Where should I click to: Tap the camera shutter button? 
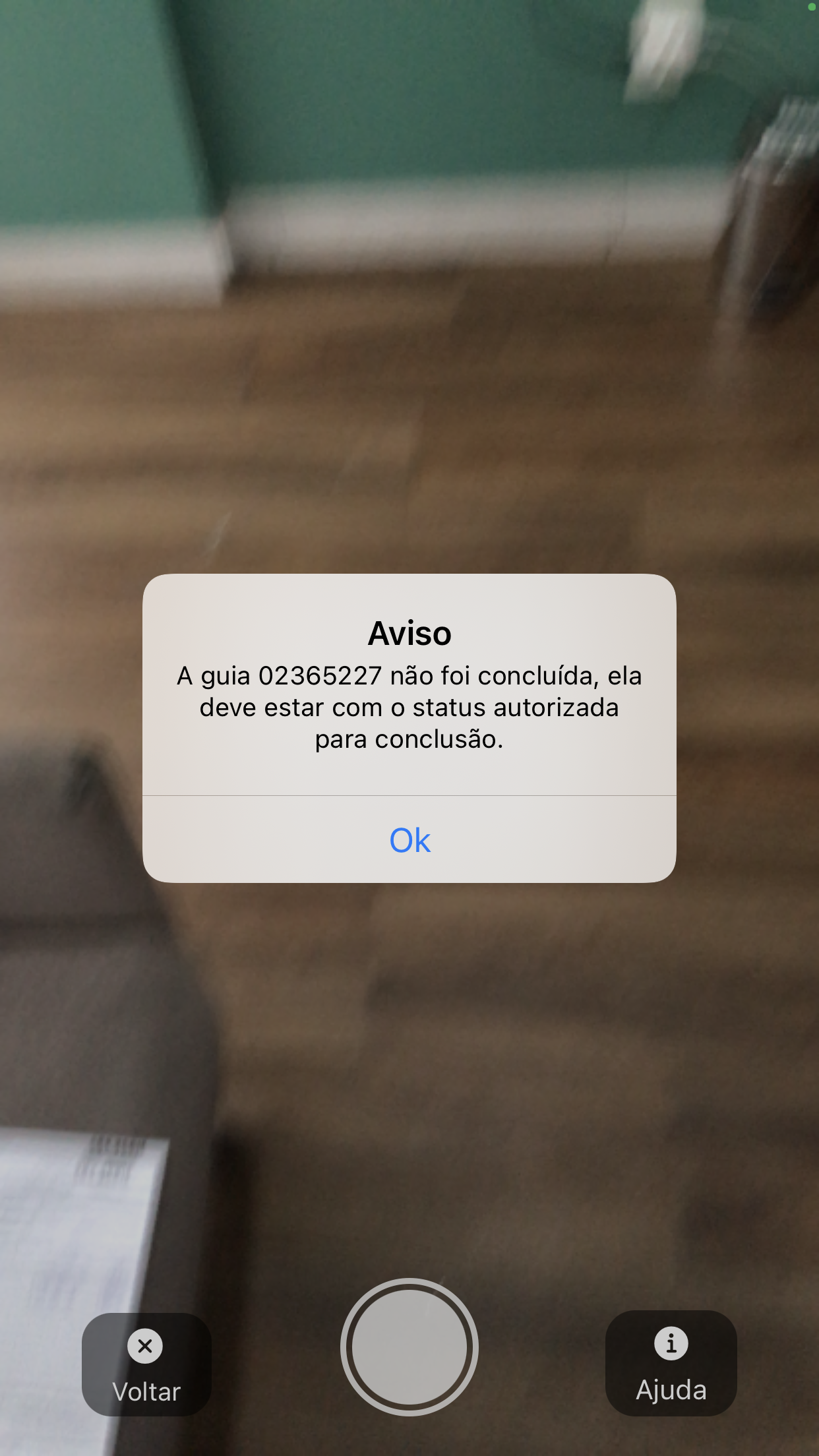click(x=409, y=1347)
